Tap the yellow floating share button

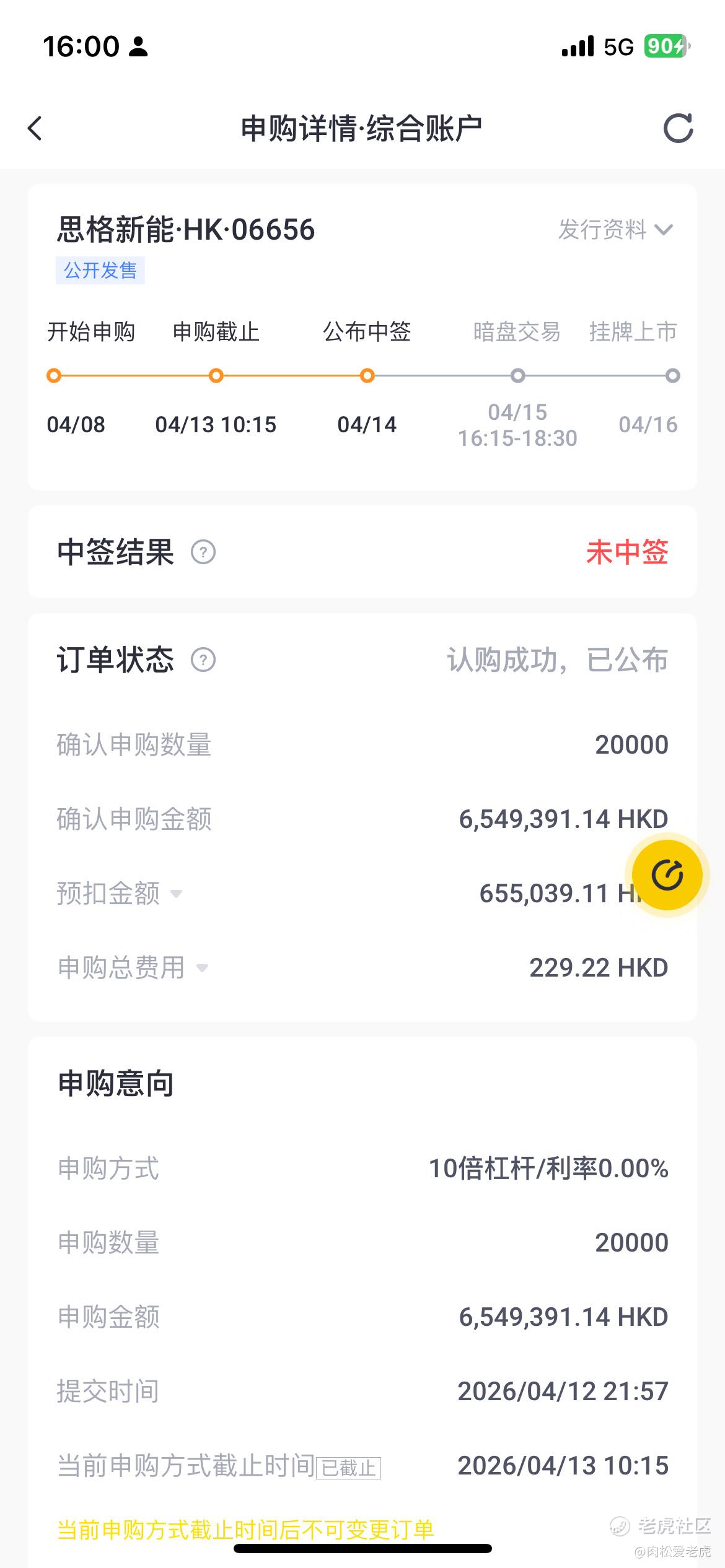[x=667, y=875]
